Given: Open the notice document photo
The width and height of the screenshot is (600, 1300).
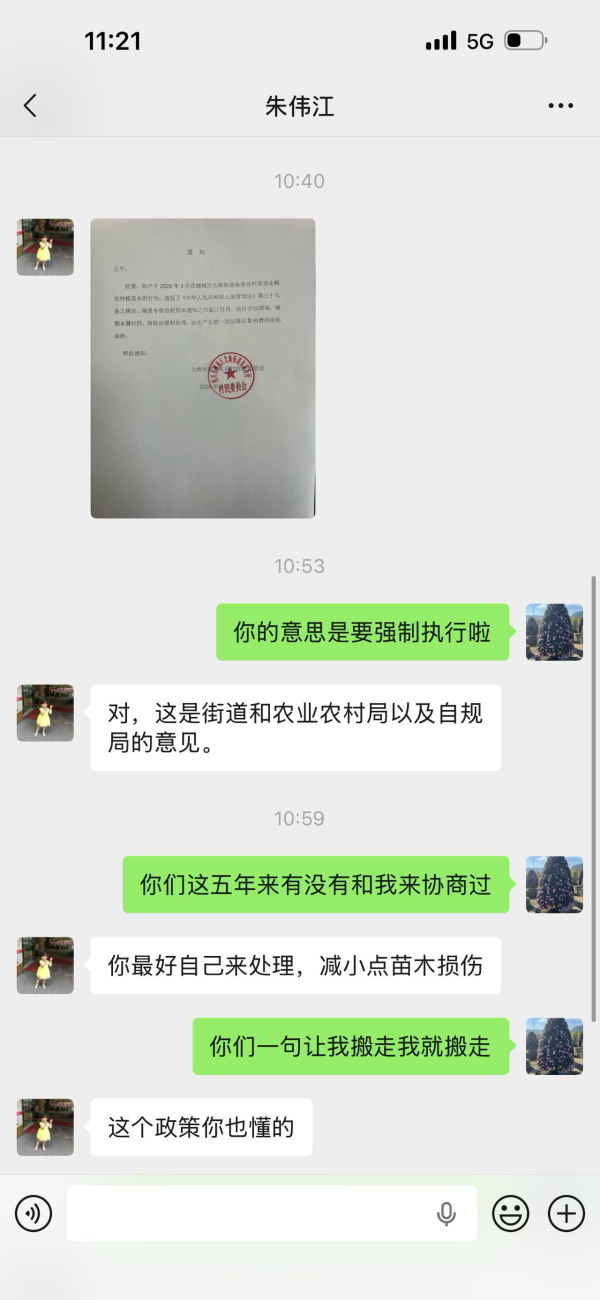Looking at the screenshot, I should tap(202, 368).
